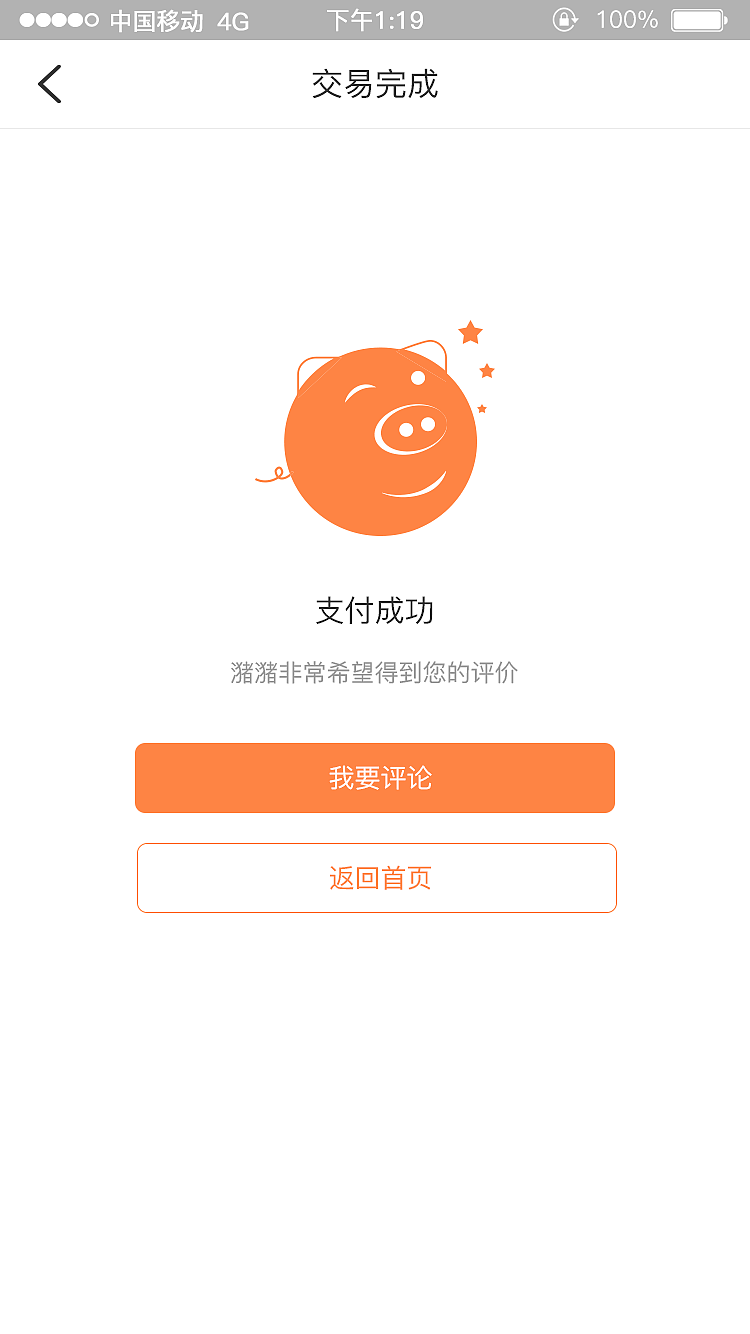Click the medium star near the pig's ear
750x1334 pixels.
(x=487, y=371)
